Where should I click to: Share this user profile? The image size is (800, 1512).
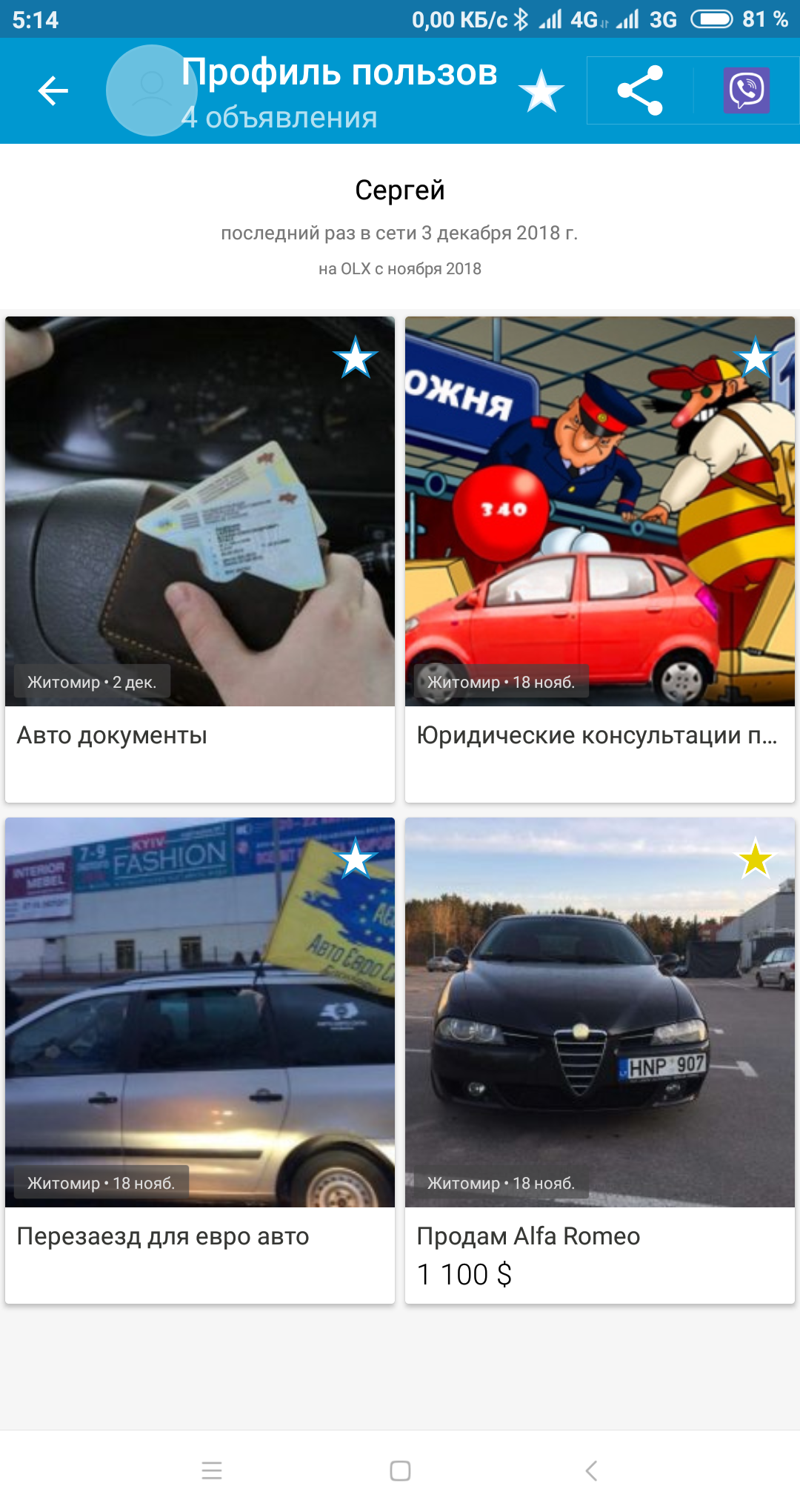[640, 90]
